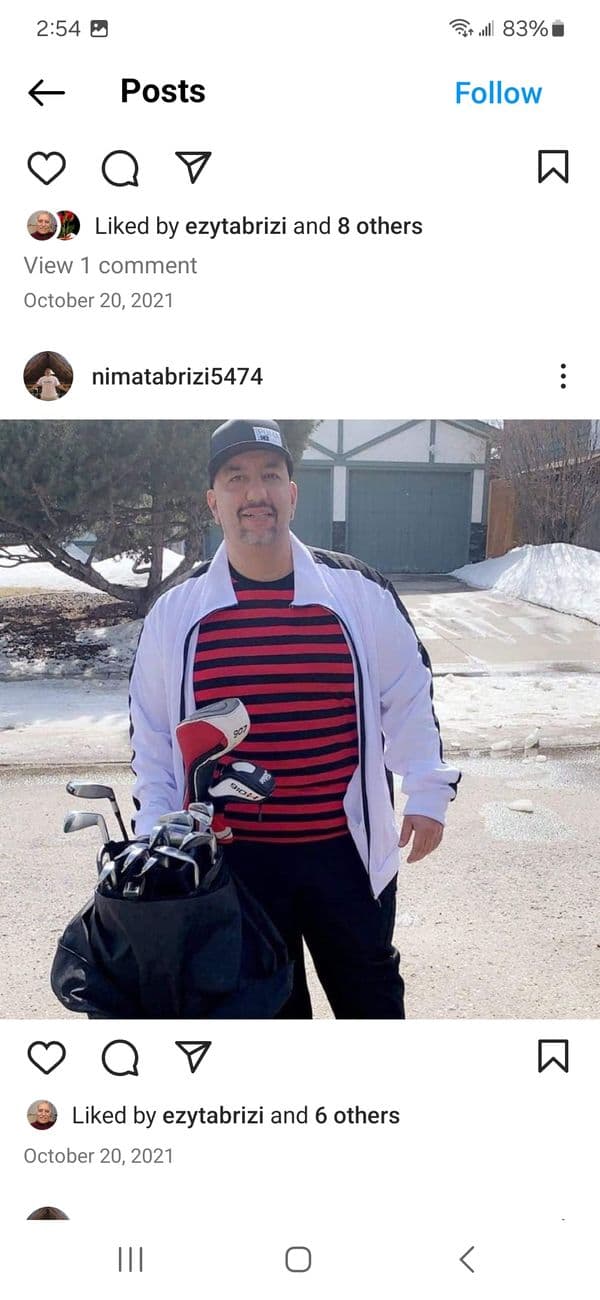Go to the system home screen
The image size is (600, 1300).
[x=298, y=1259]
